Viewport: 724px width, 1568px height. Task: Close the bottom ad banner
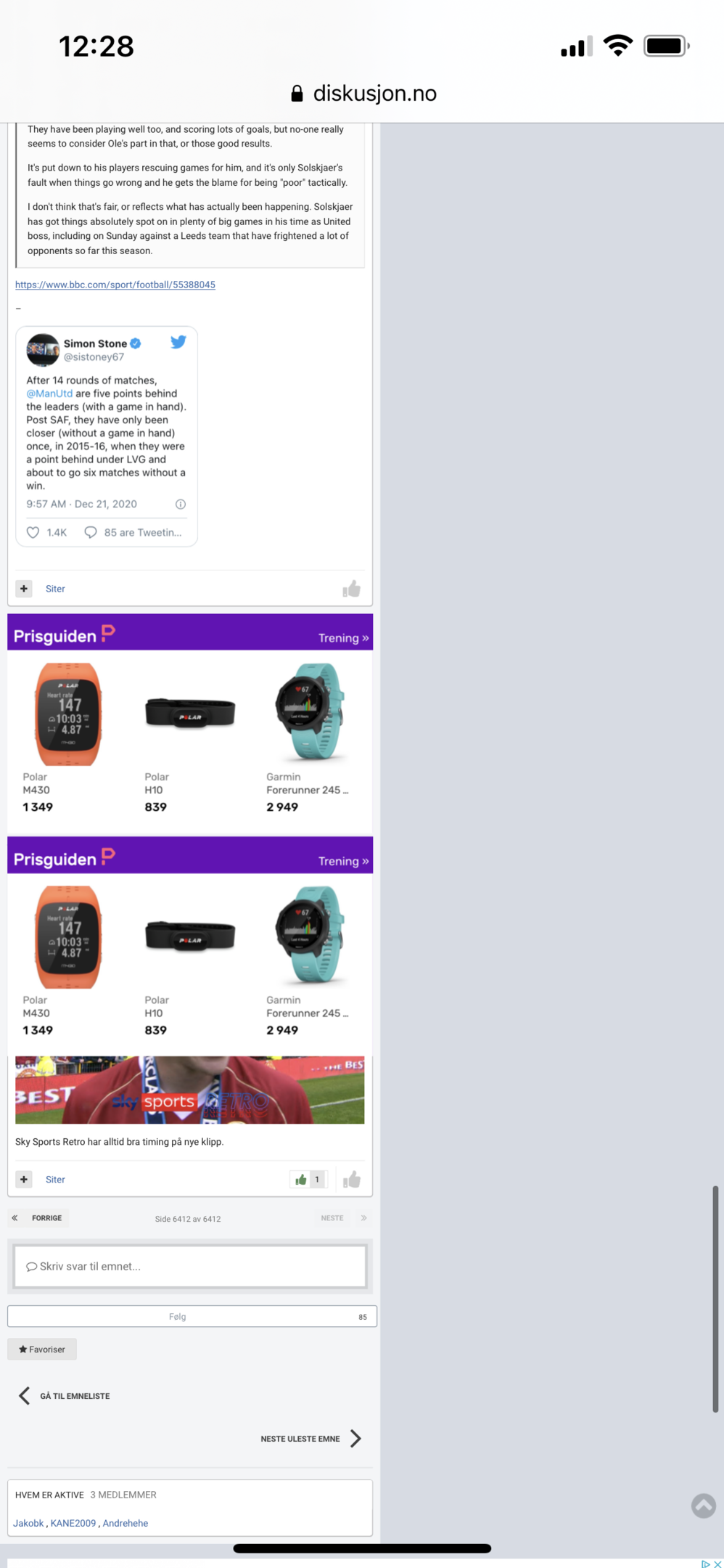[717, 1564]
